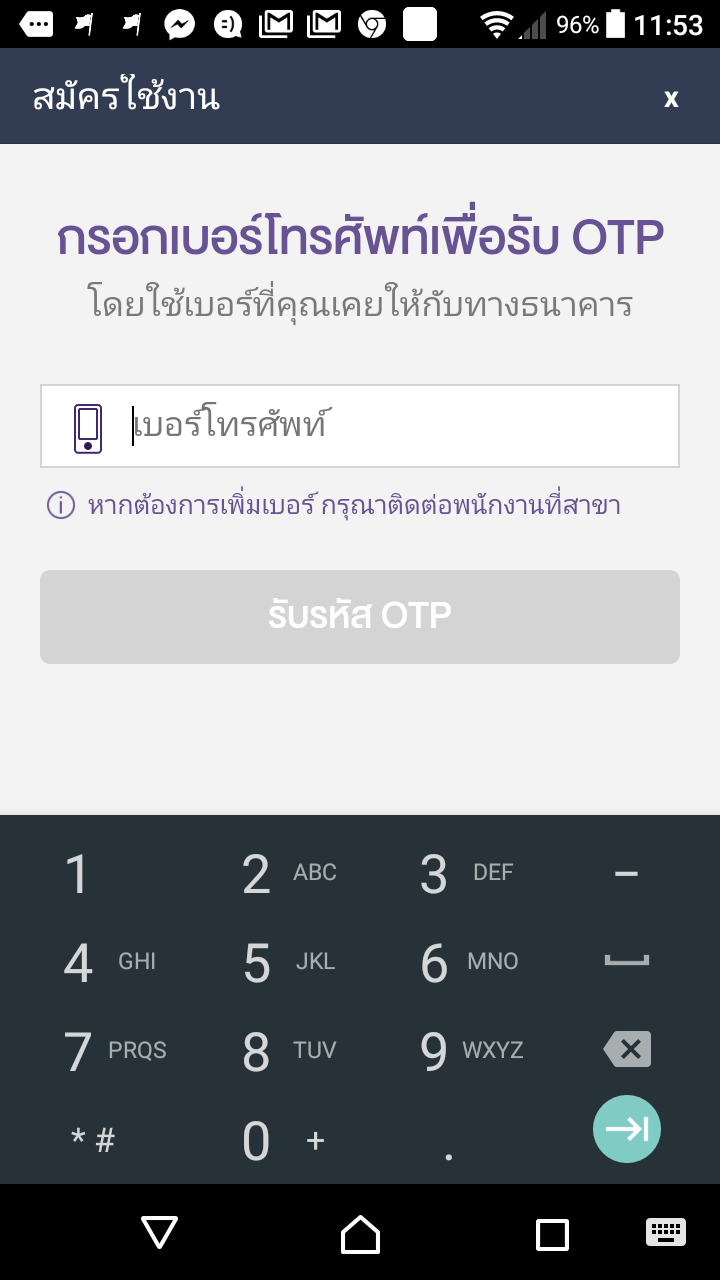Tap the รับรหัส OTP button
Image resolution: width=720 pixels, height=1280 pixels.
tap(360, 616)
